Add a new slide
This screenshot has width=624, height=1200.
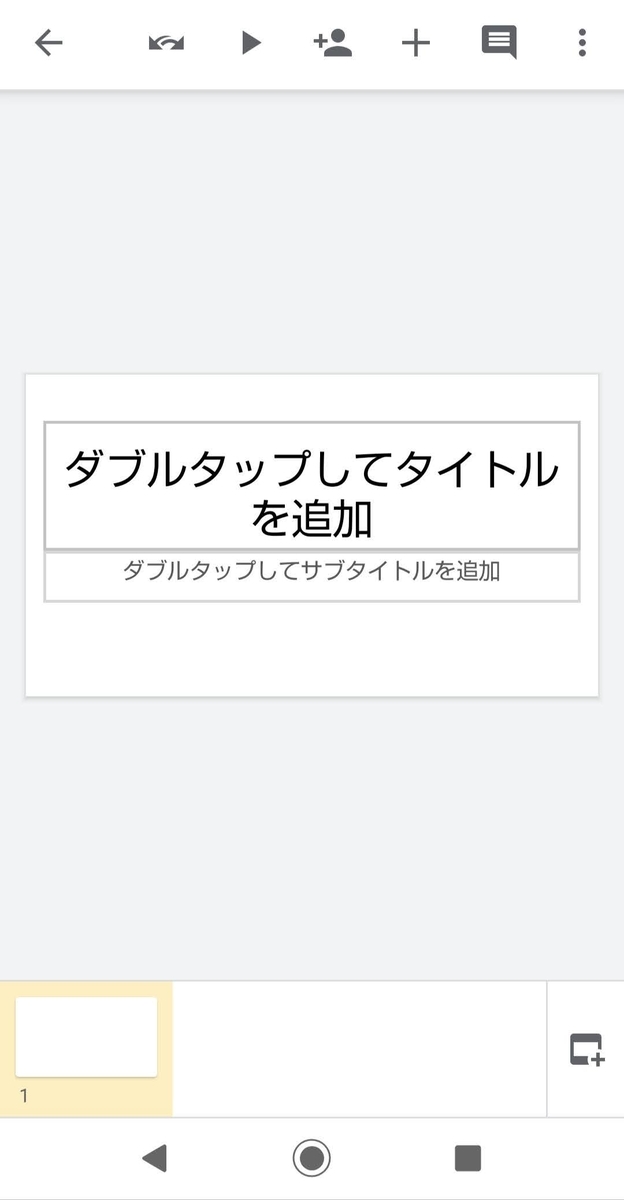point(586,1049)
